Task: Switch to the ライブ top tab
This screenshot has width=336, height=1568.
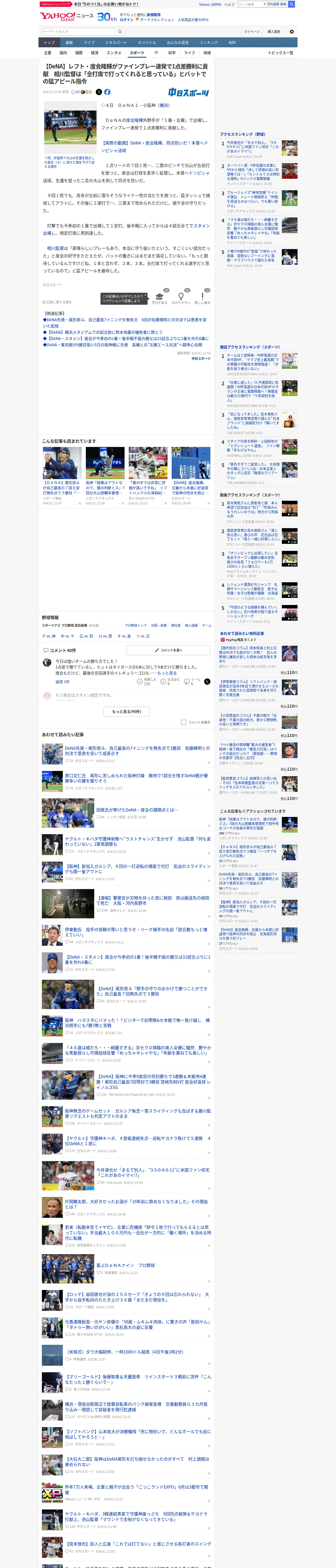Action: click(x=89, y=43)
